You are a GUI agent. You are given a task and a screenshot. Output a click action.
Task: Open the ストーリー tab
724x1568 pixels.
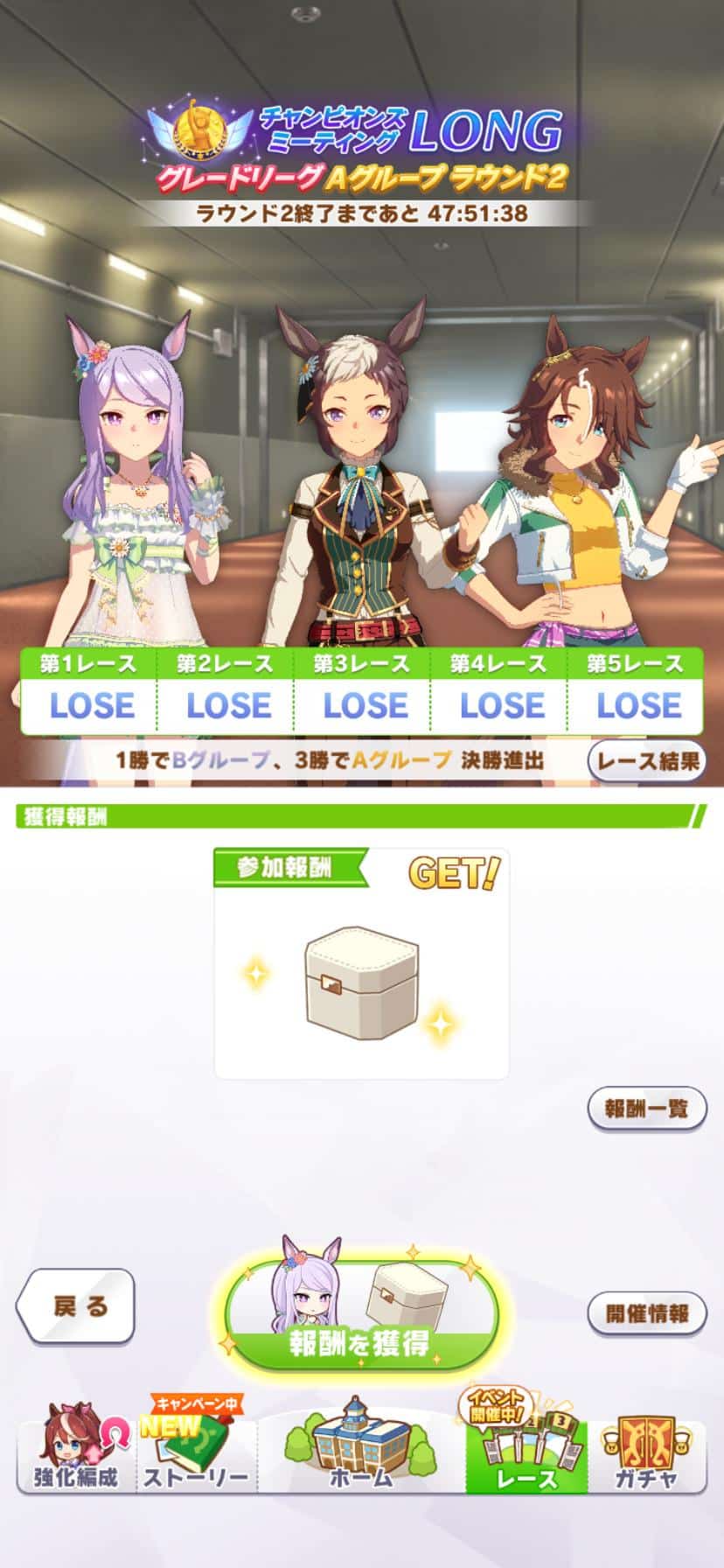[x=197, y=1450]
